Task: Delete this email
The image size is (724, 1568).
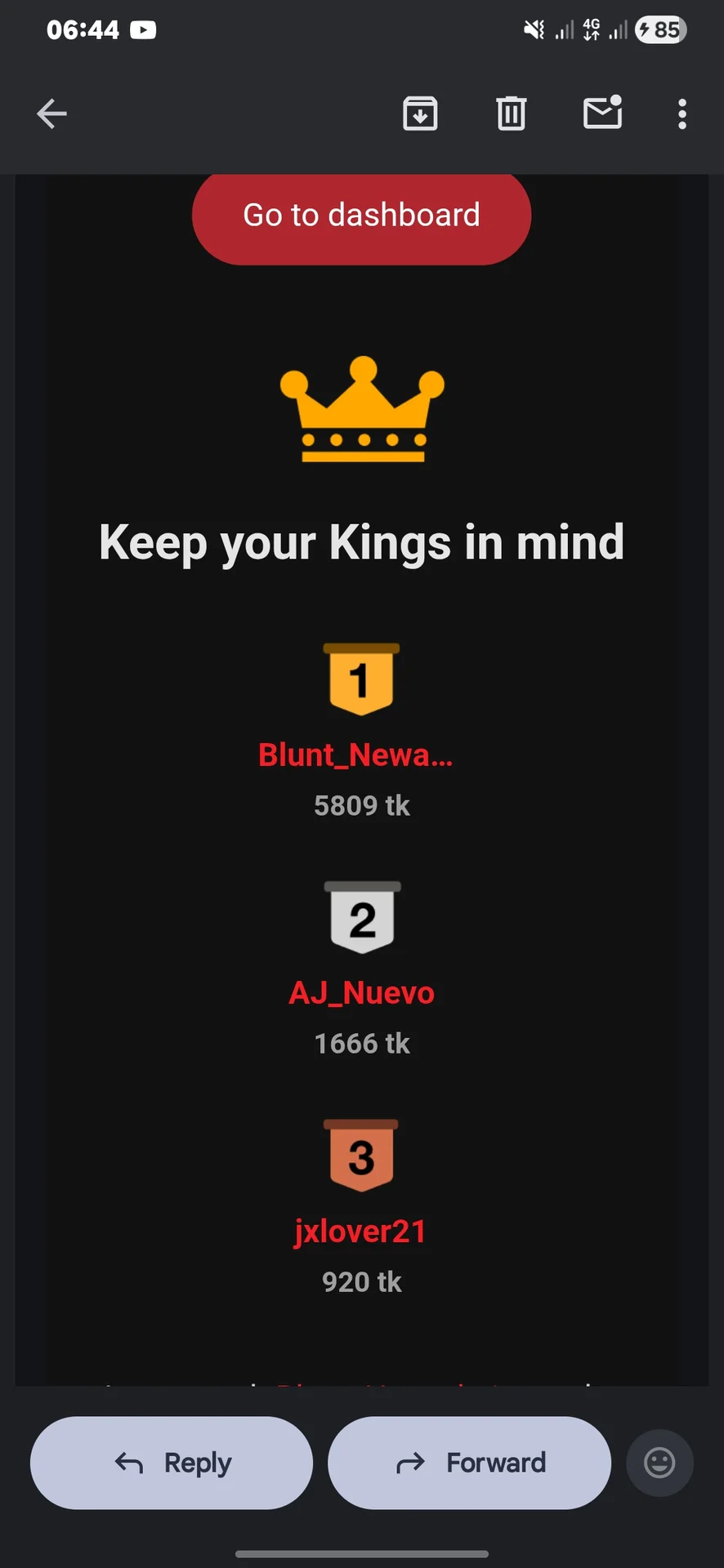Action: [x=512, y=114]
